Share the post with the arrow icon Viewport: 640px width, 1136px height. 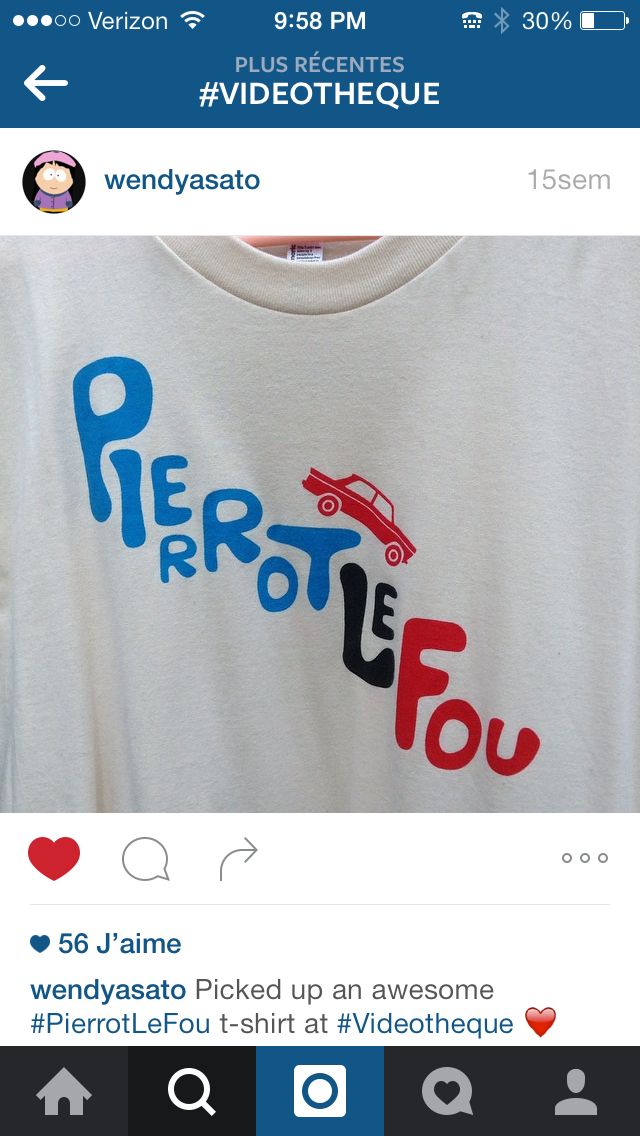(x=238, y=859)
